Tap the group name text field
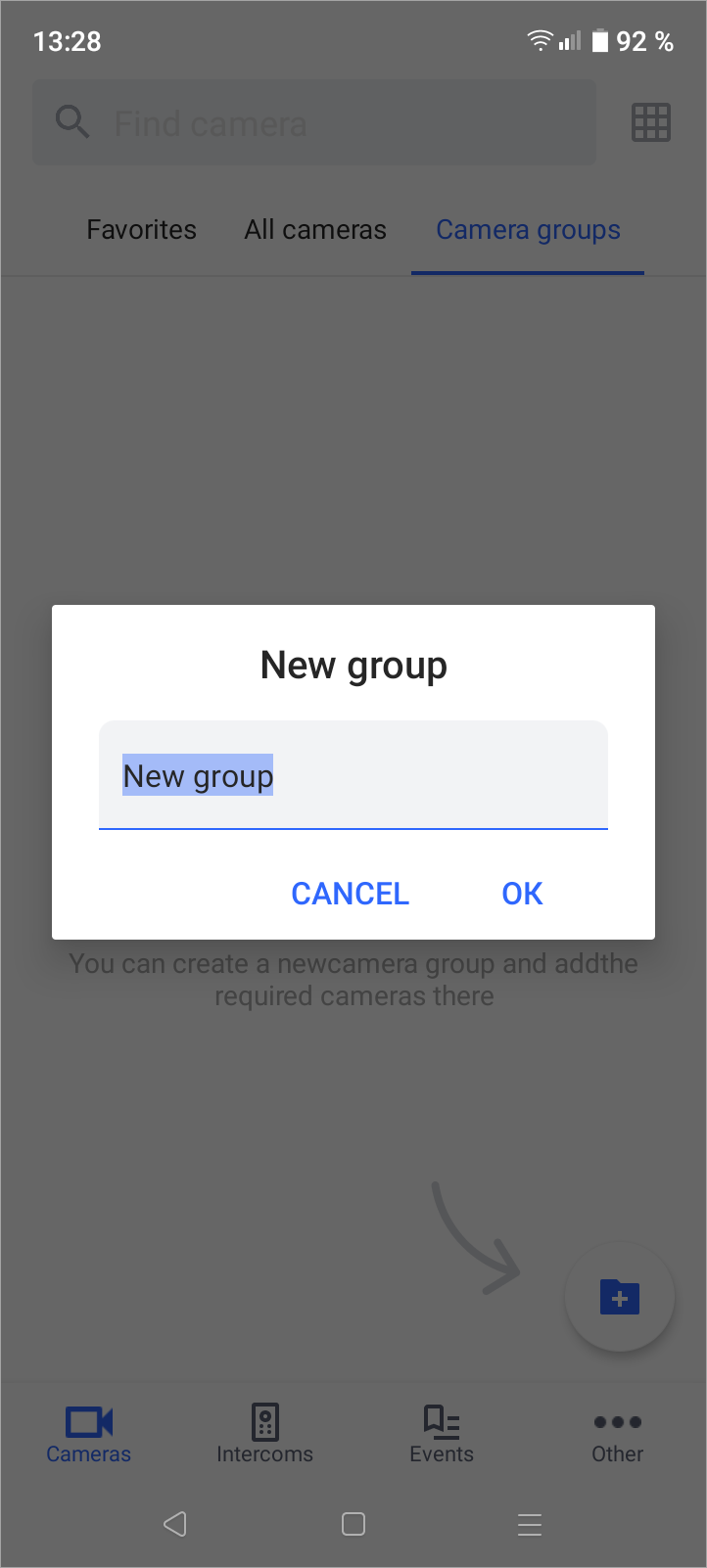707x1568 pixels. coord(353,775)
